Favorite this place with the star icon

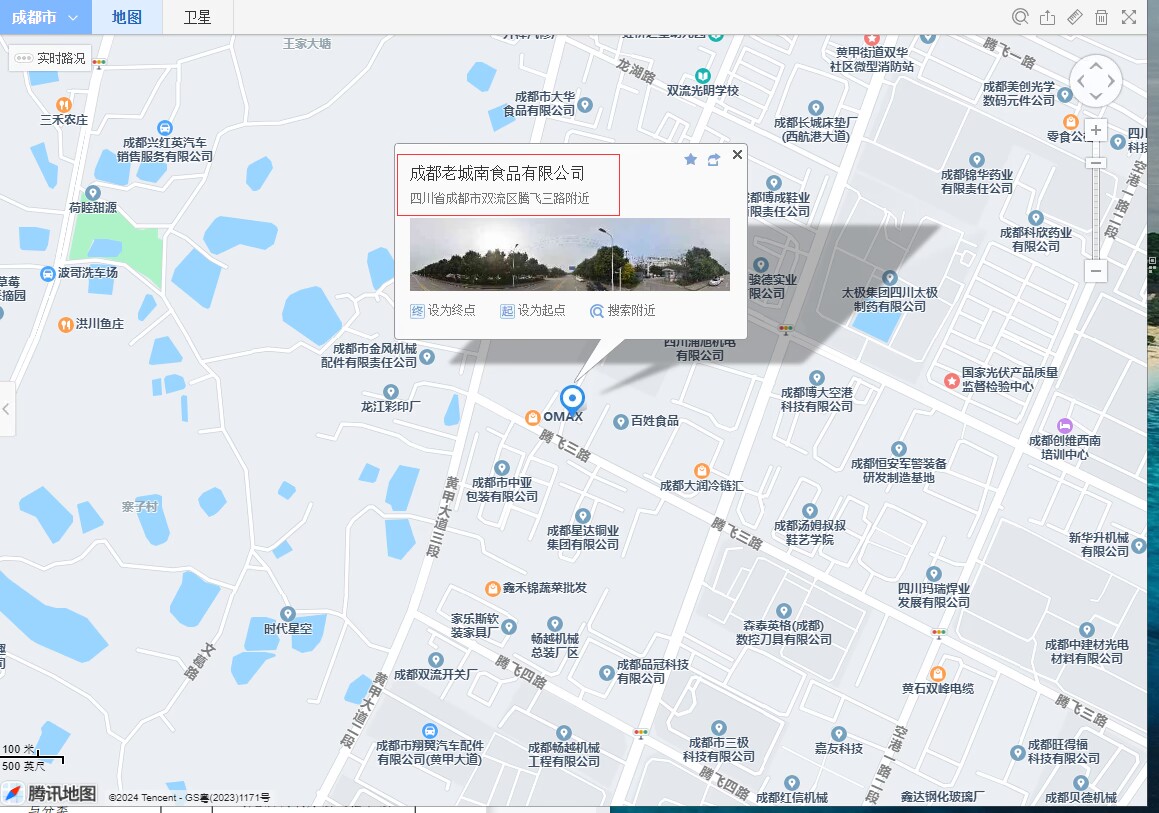[690, 160]
